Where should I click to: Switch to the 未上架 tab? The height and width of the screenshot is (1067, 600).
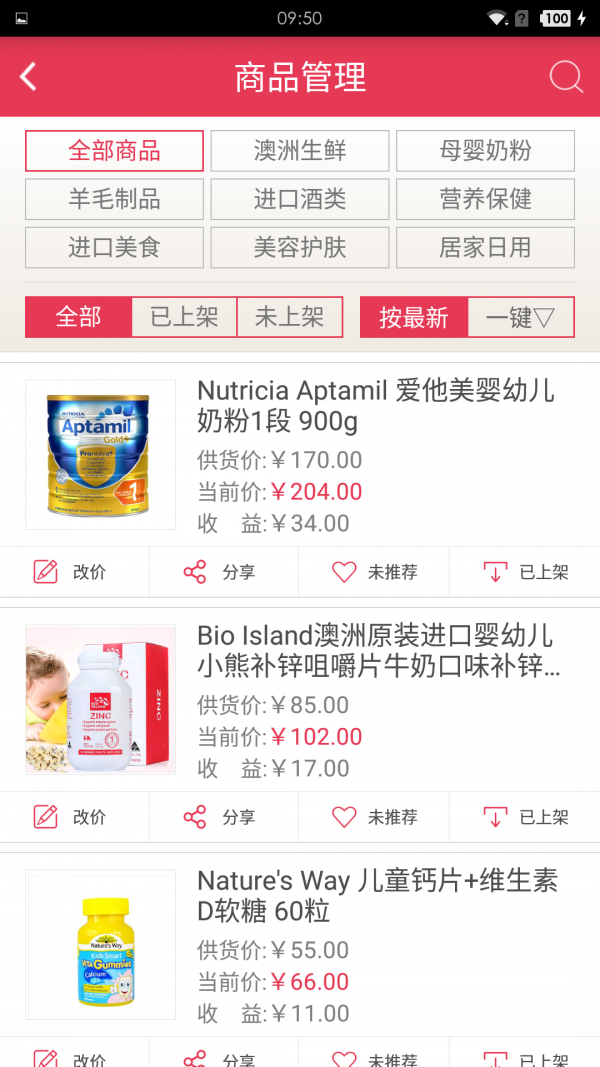289,317
